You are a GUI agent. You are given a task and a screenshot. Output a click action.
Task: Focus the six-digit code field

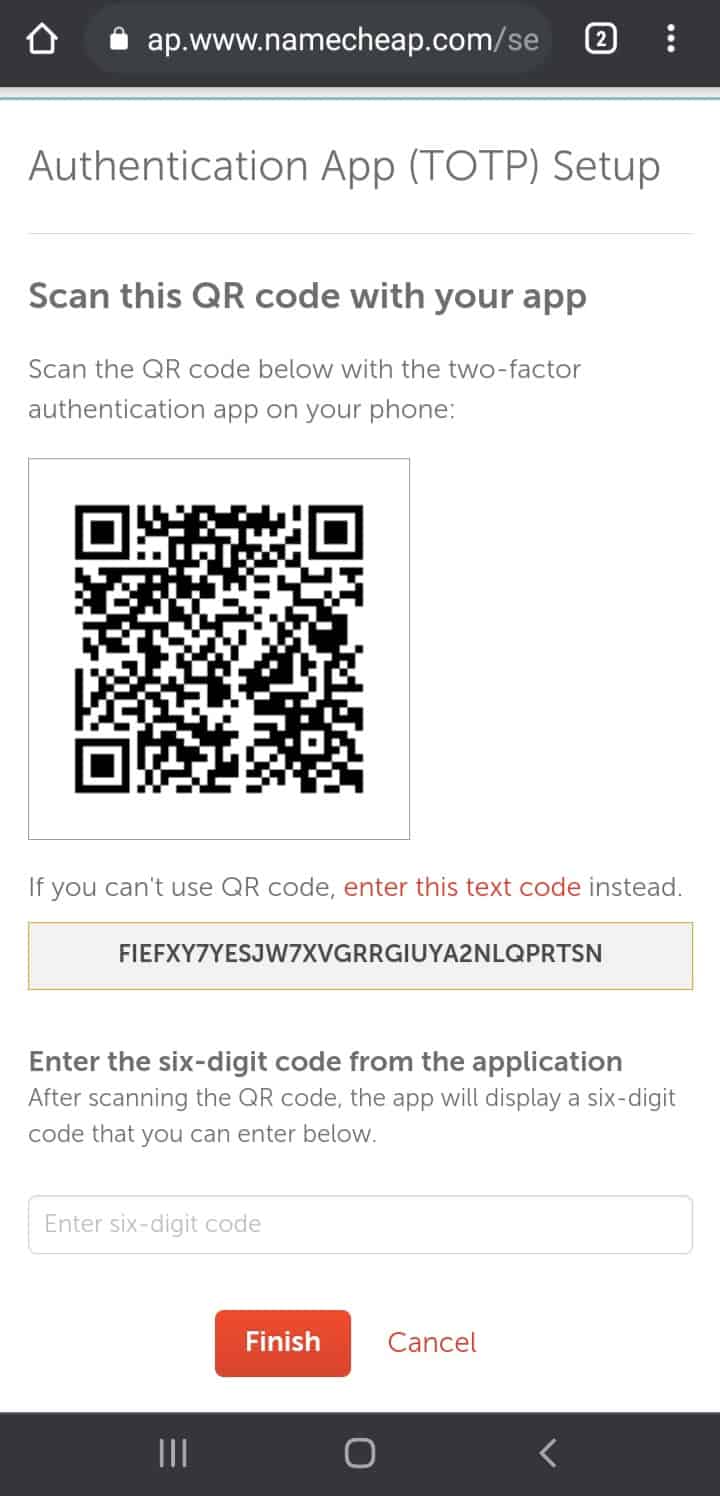pos(360,1224)
